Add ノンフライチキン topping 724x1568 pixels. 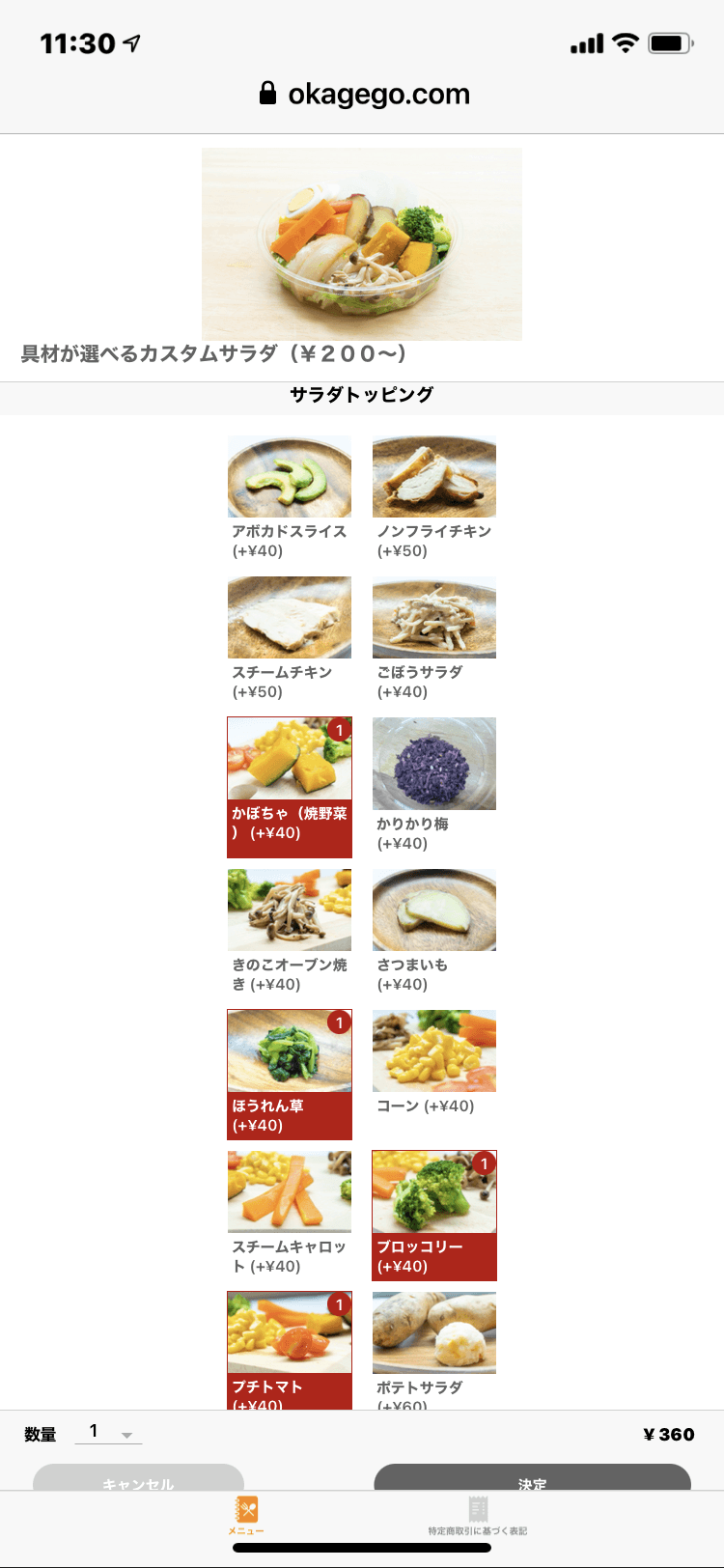433,478
